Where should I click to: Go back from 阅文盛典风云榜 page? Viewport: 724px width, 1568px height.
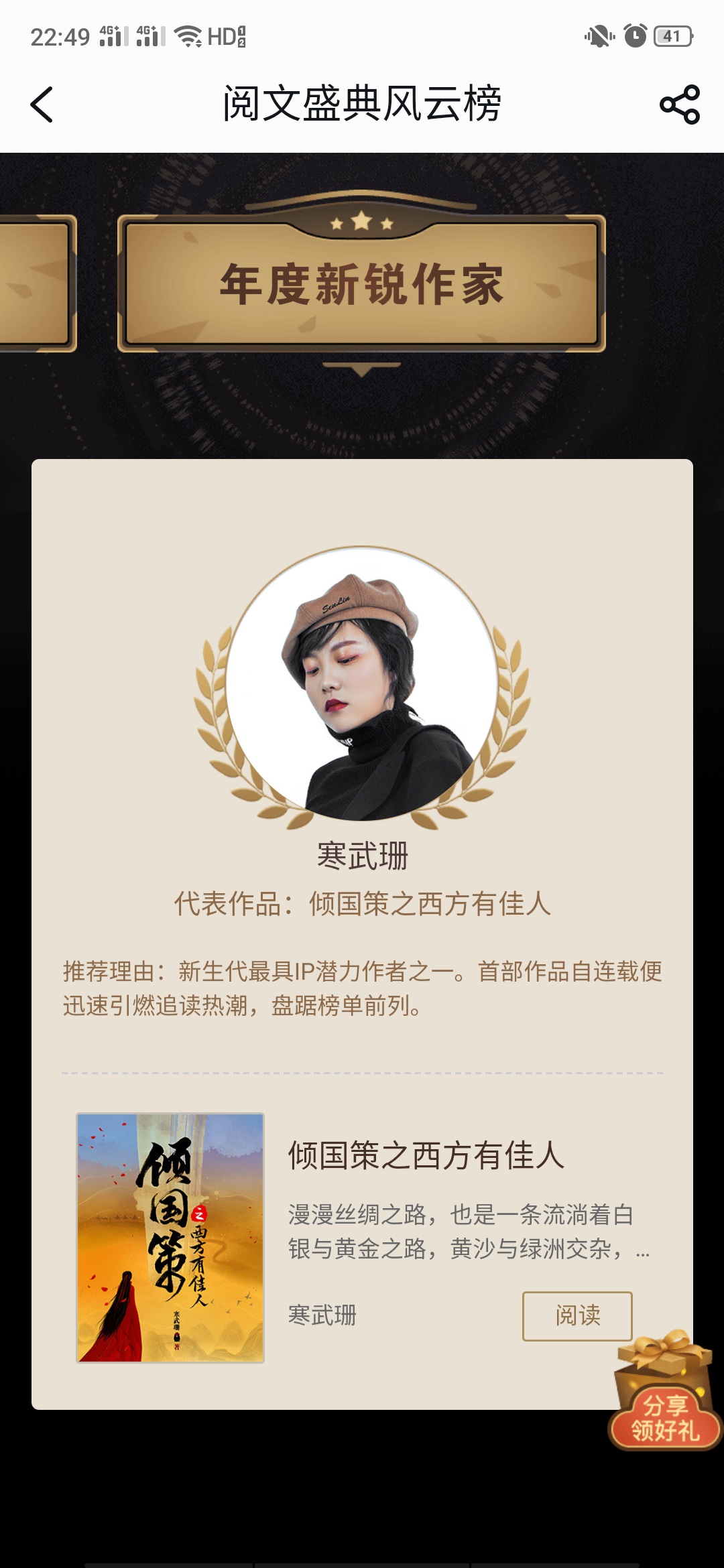pos(42,105)
